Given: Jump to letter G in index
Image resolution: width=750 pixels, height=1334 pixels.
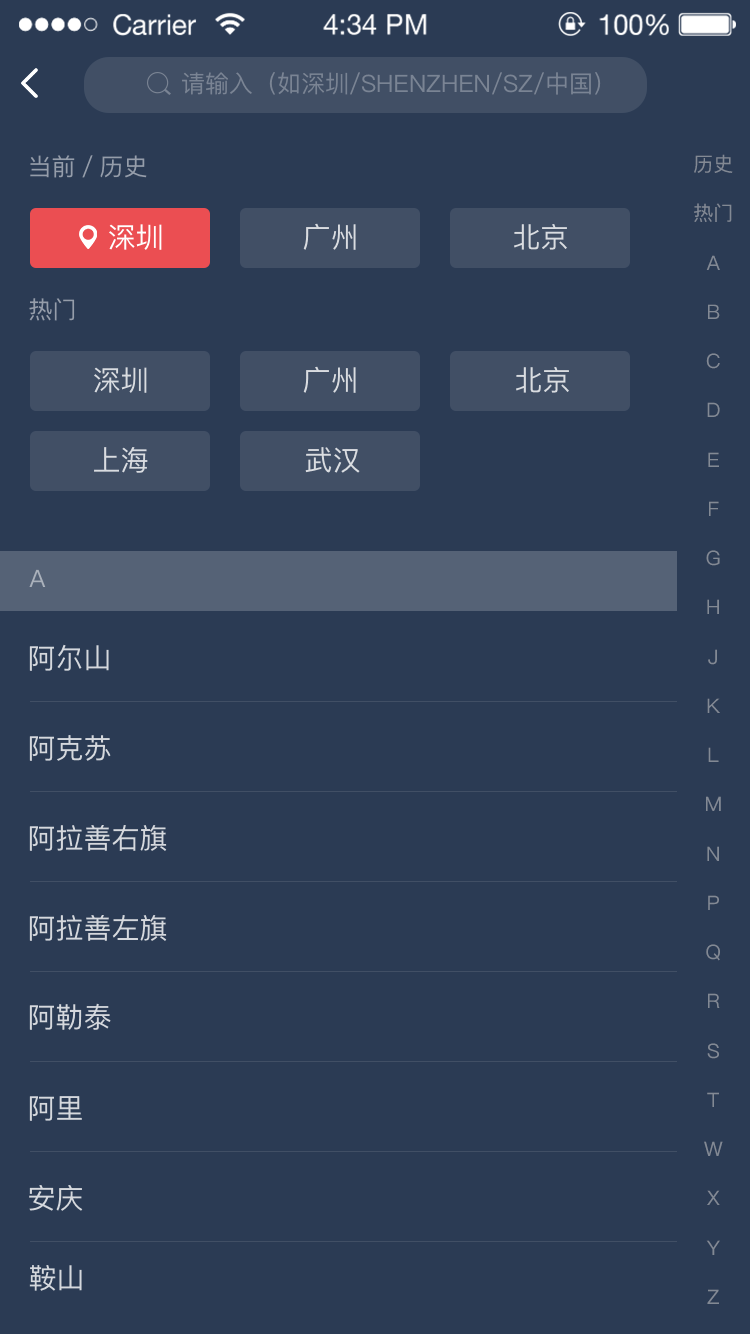Looking at the screenshot, I should point(713,558).
